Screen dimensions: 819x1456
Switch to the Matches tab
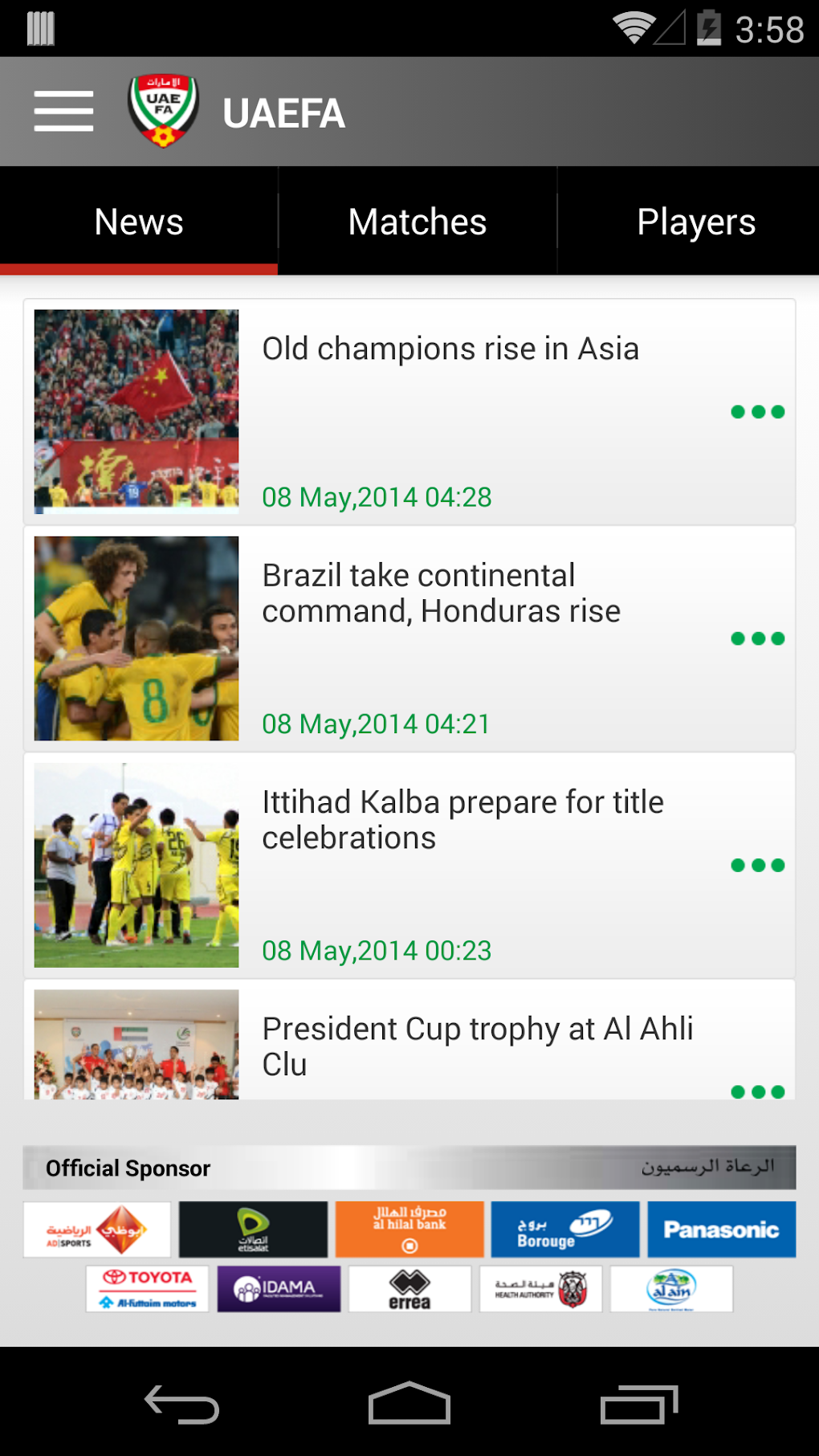pos(417,220)
